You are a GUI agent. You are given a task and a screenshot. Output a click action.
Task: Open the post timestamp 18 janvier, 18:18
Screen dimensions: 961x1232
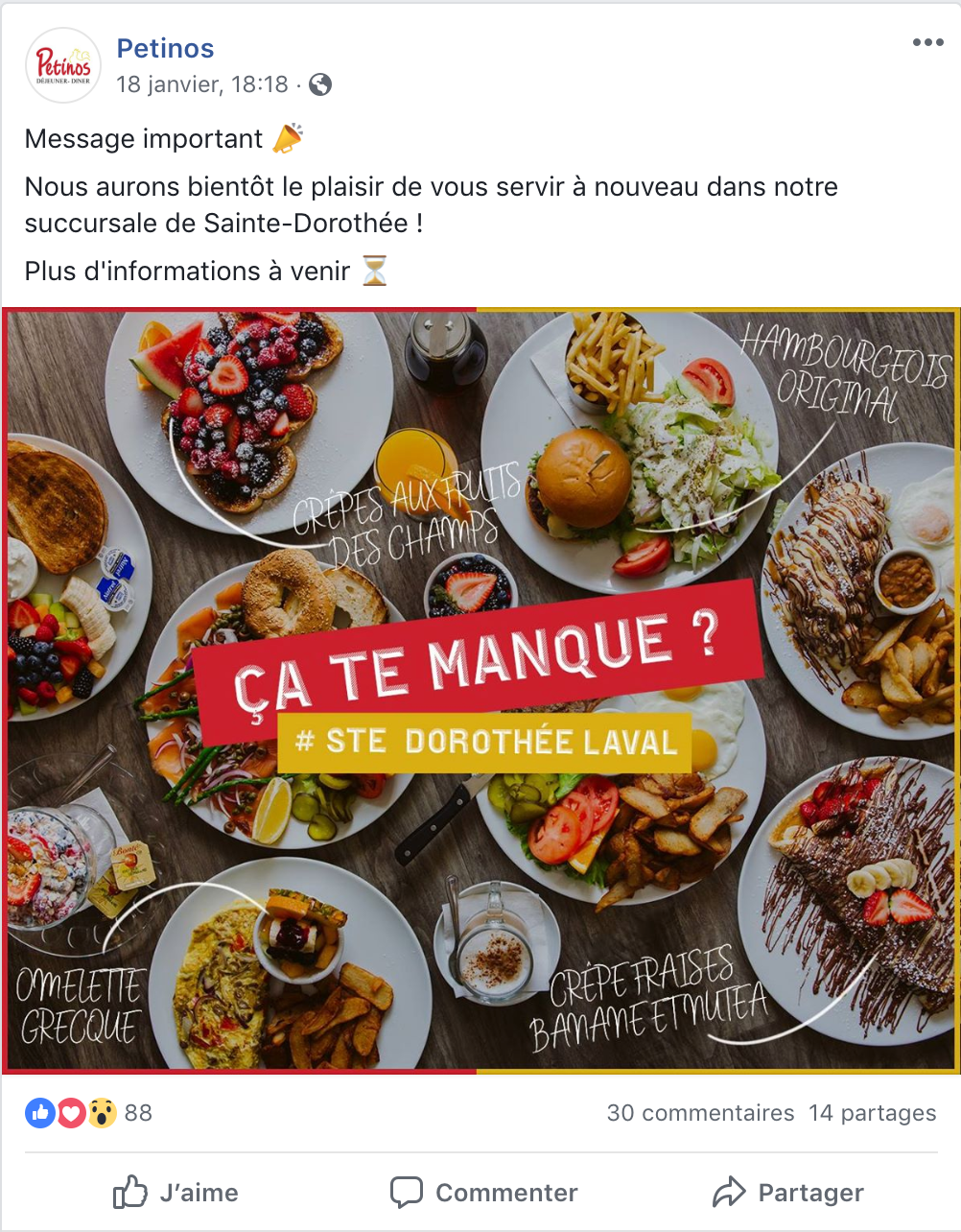[201, 84]
